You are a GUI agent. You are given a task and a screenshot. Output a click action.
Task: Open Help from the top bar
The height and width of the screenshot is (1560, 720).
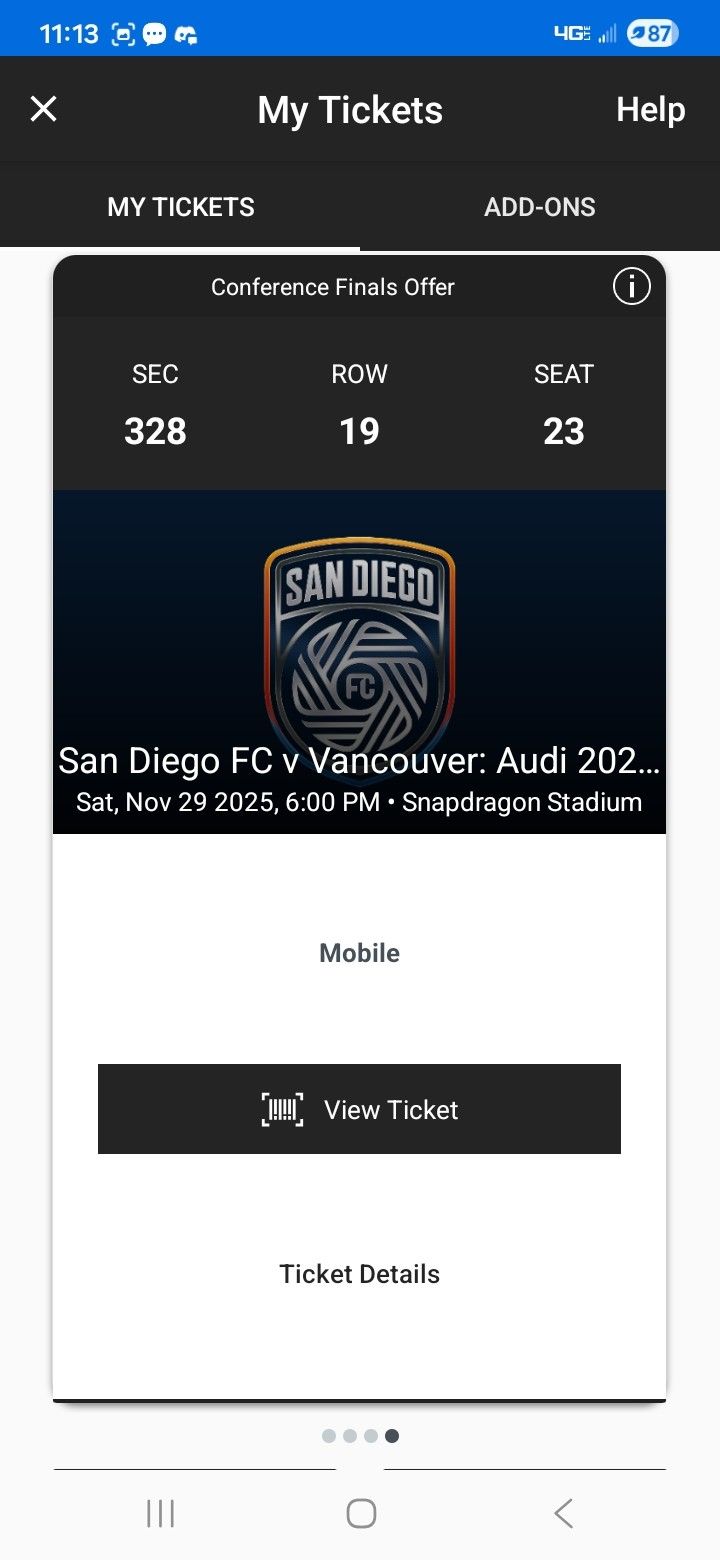(650, 110)
